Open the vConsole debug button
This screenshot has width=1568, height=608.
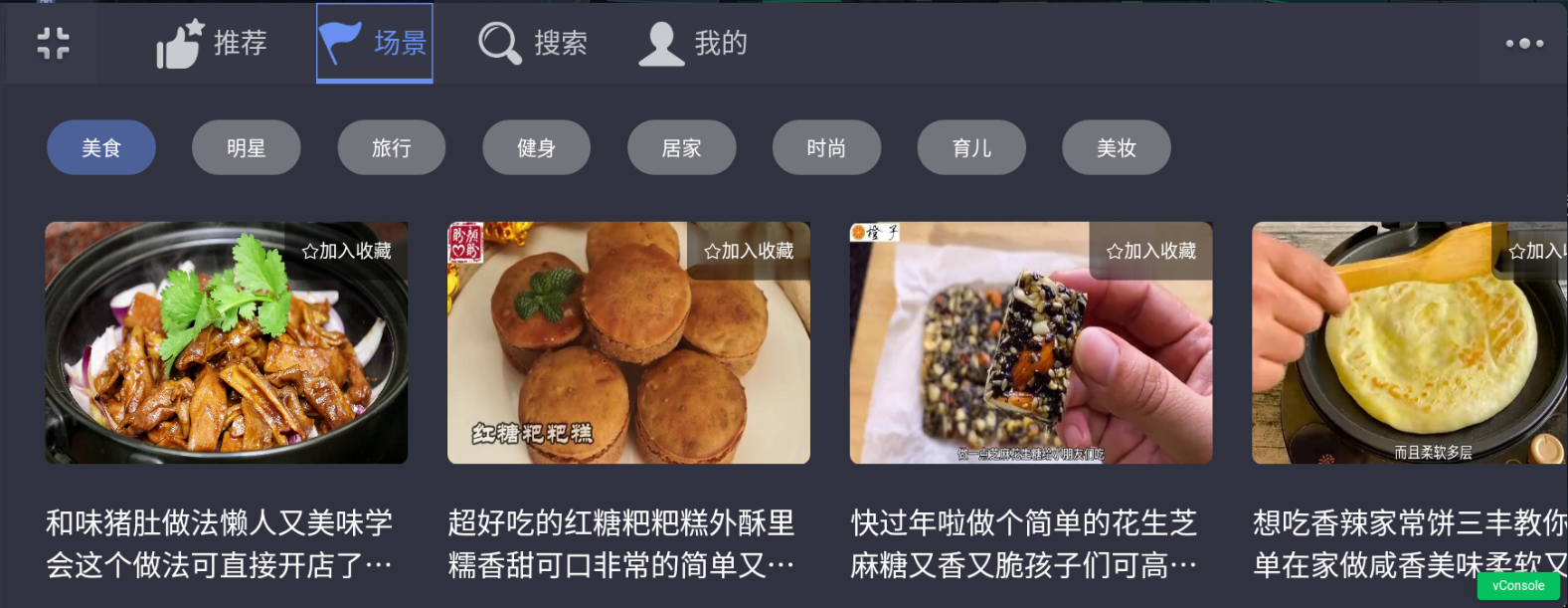click(x=1517, y=585)
